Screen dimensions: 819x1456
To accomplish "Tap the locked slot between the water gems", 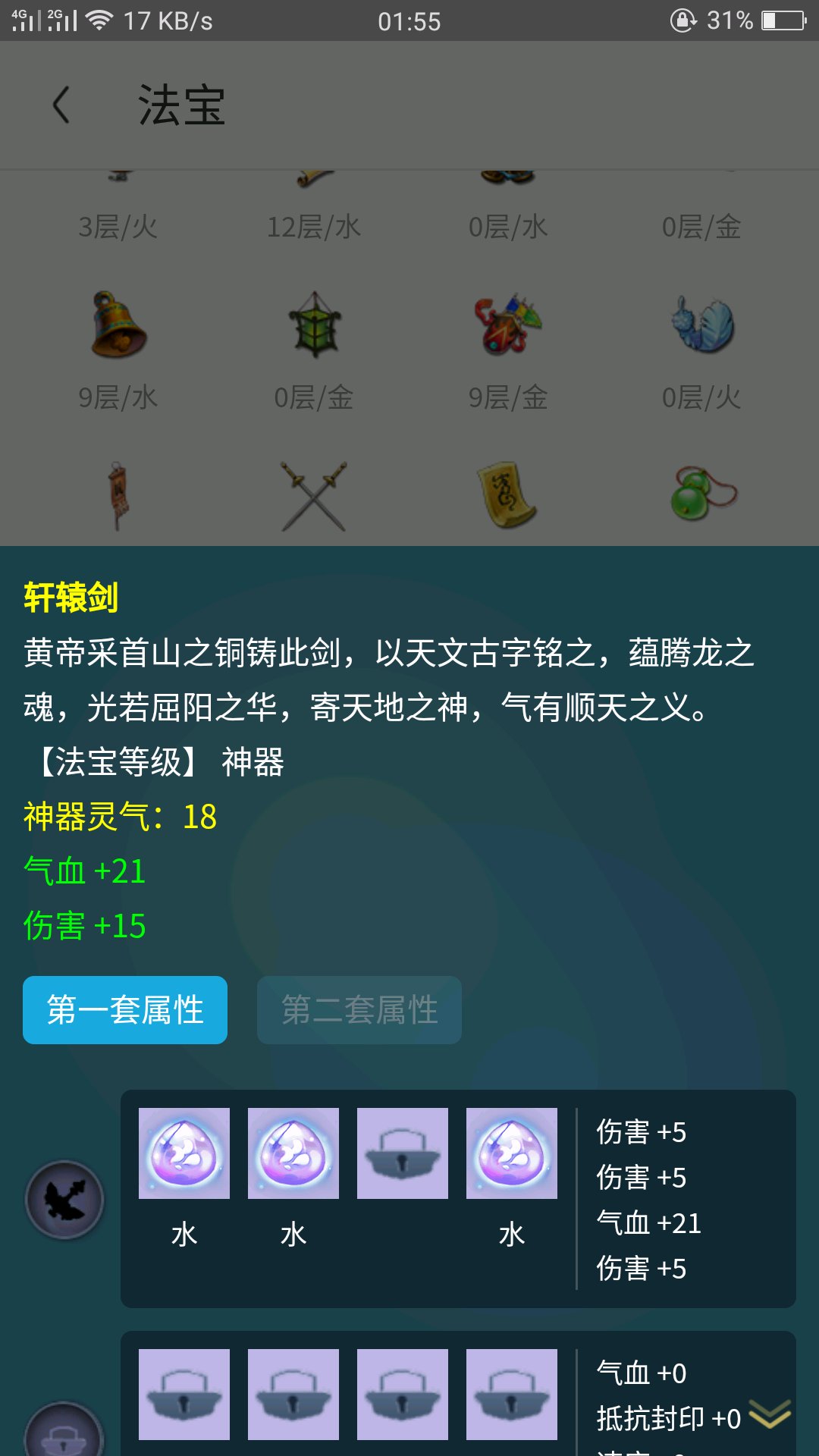I will tap(403, 1153).
